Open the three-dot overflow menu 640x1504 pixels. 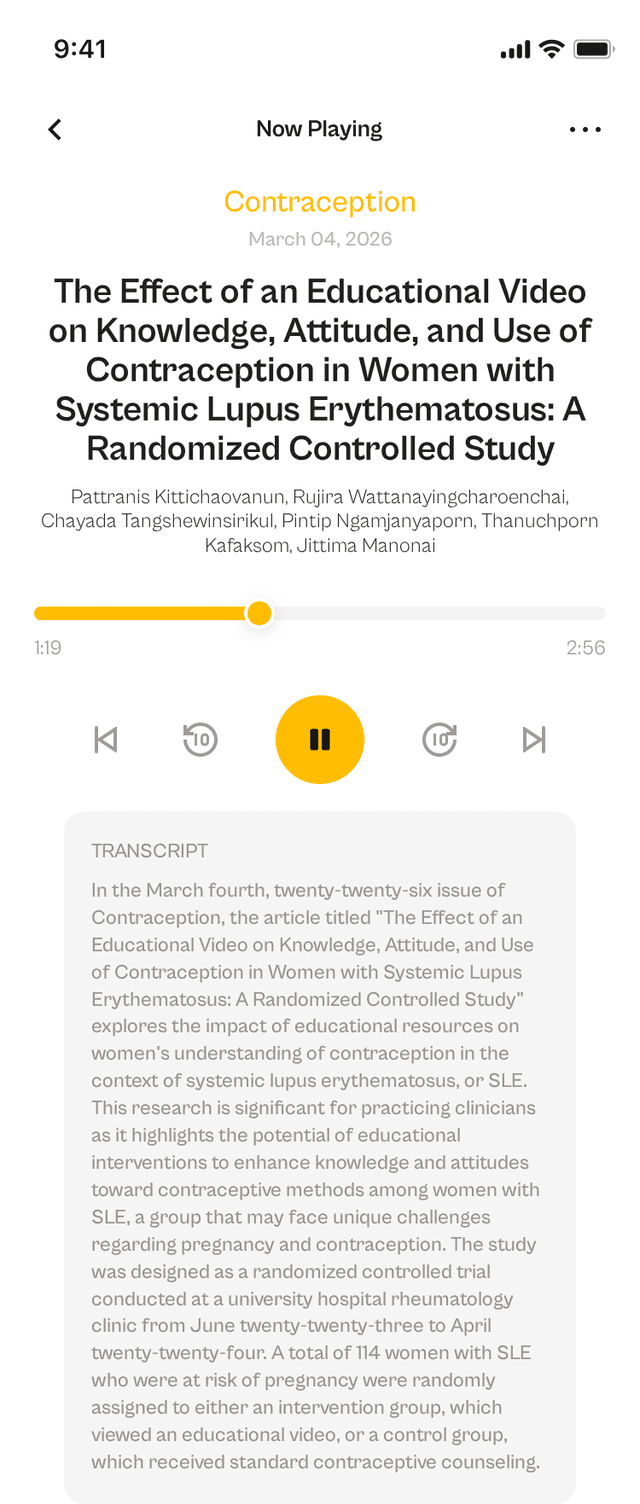point(585,129)
